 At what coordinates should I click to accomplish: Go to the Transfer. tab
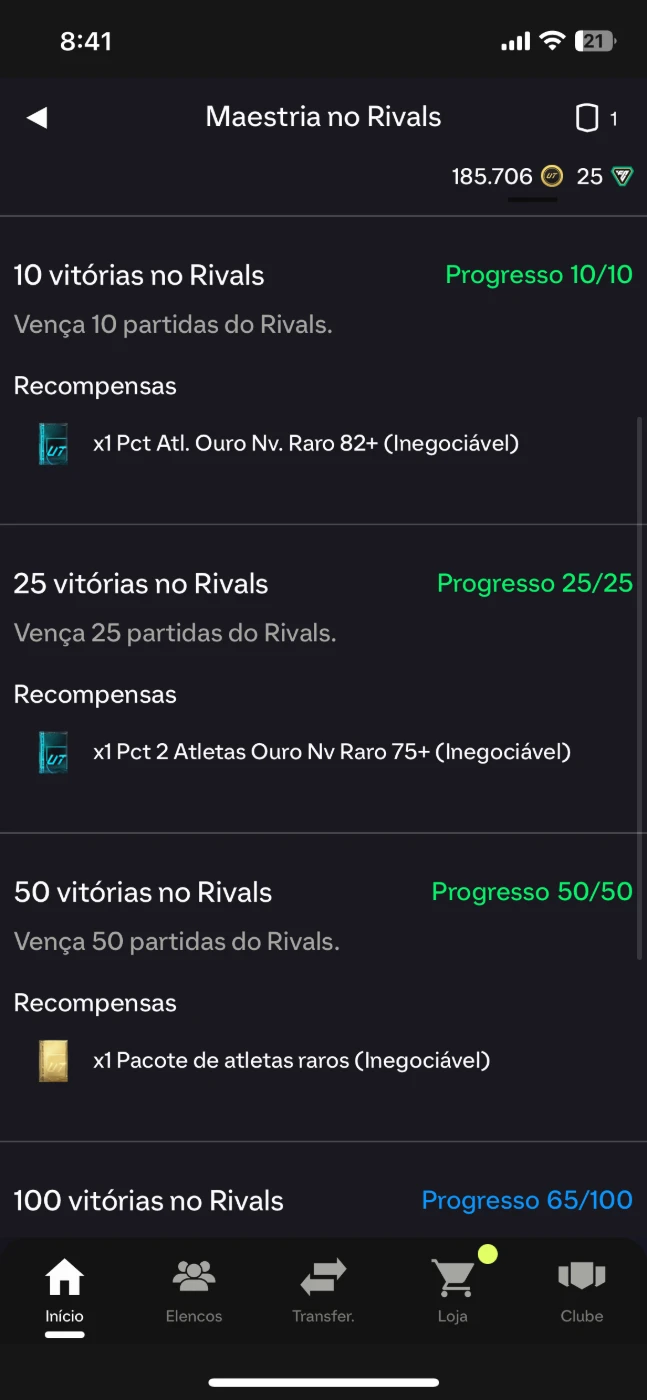[x=323, y=1290]
